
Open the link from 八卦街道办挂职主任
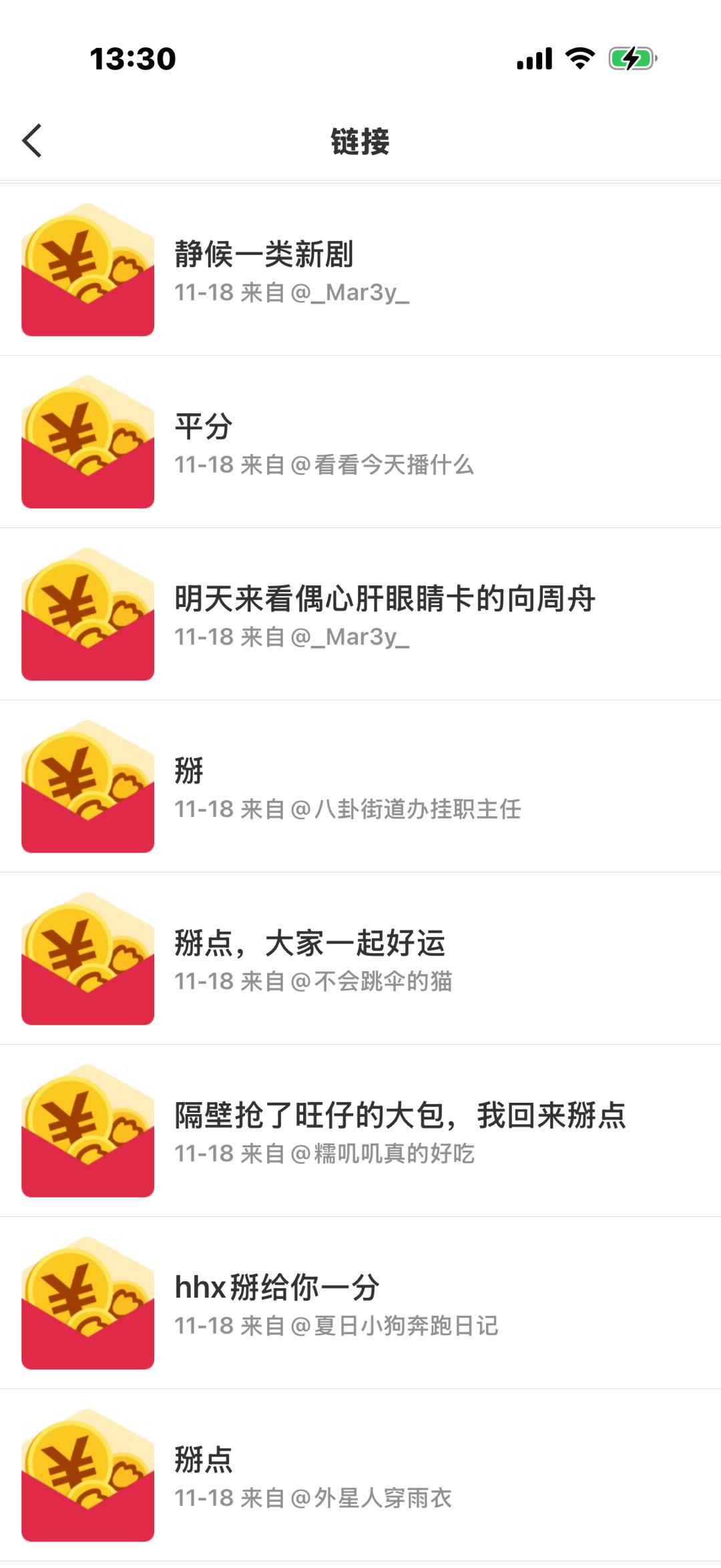[x=360, y=786]
